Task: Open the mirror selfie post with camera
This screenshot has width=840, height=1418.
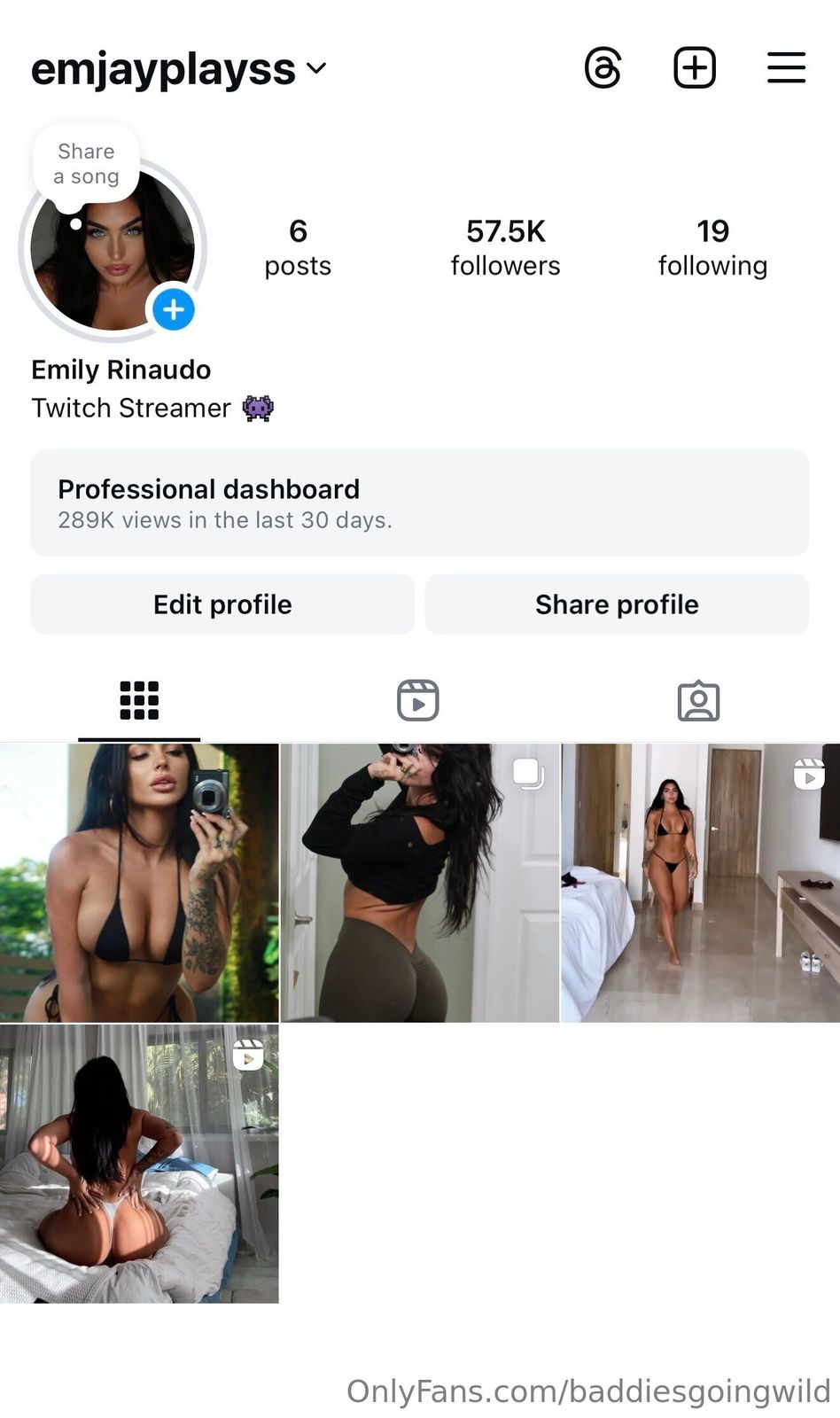Action: coord(139,883)
